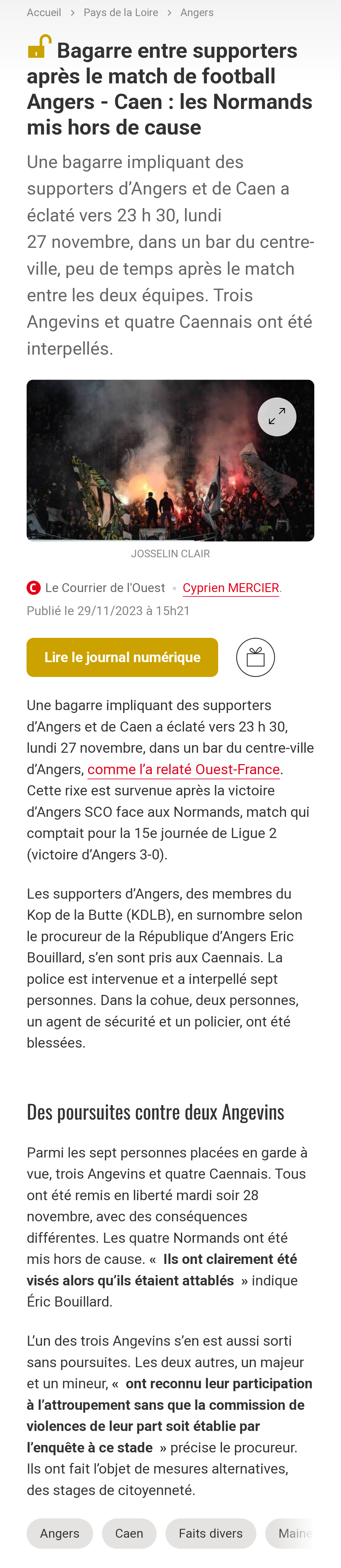
Task: Open the Pays de la Loire breadcrumb
Action: [x=121, y=12]
